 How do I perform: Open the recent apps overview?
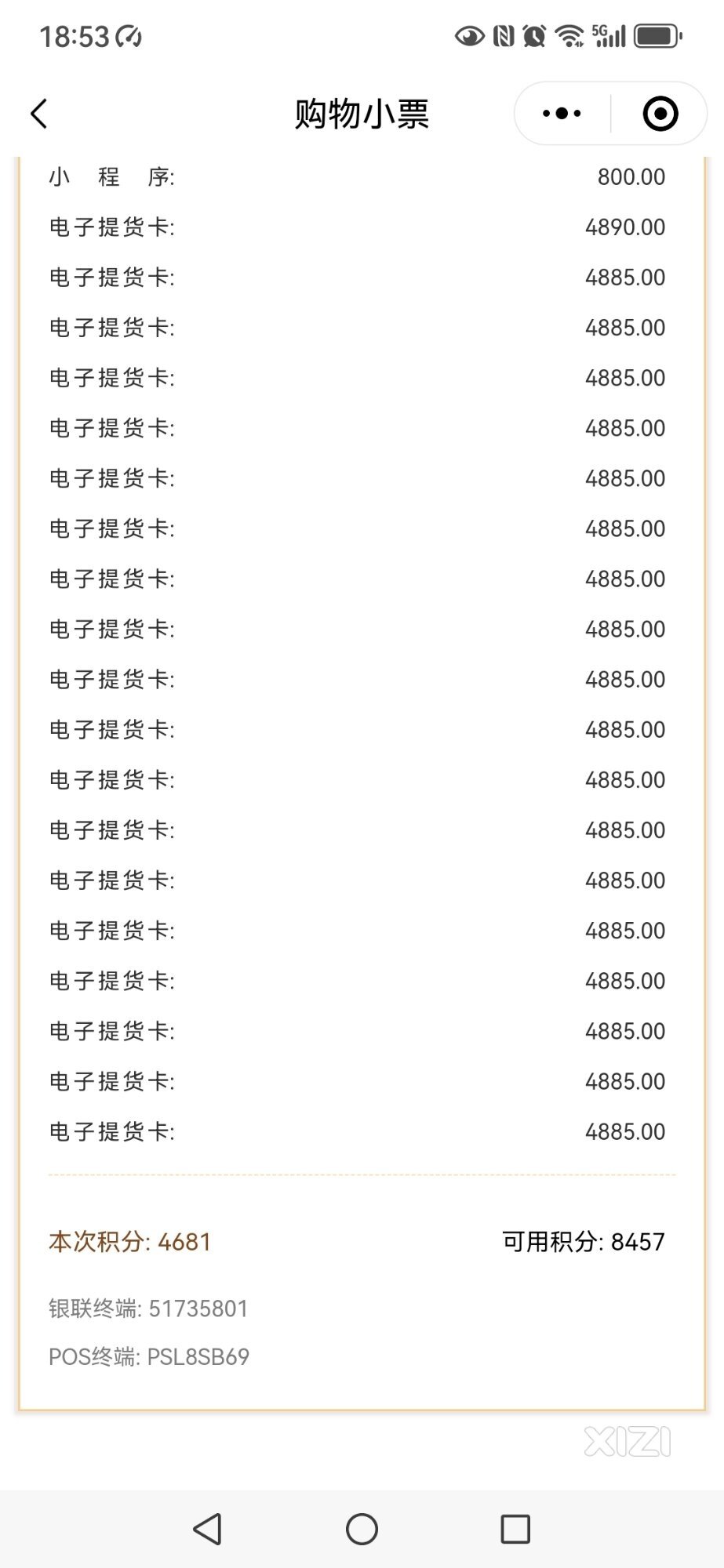[515, 1529]
